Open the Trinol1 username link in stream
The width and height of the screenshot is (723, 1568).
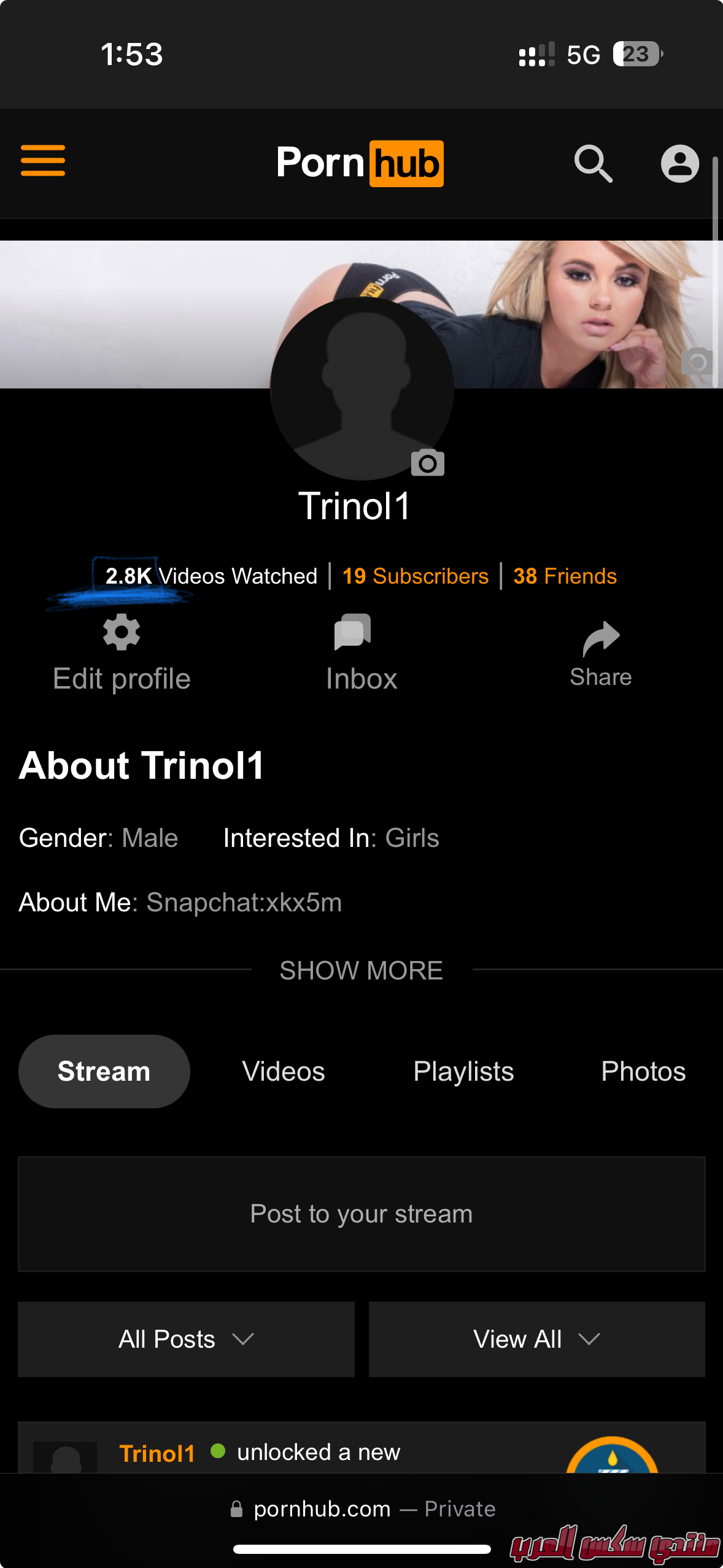(x=157, y=1453)
